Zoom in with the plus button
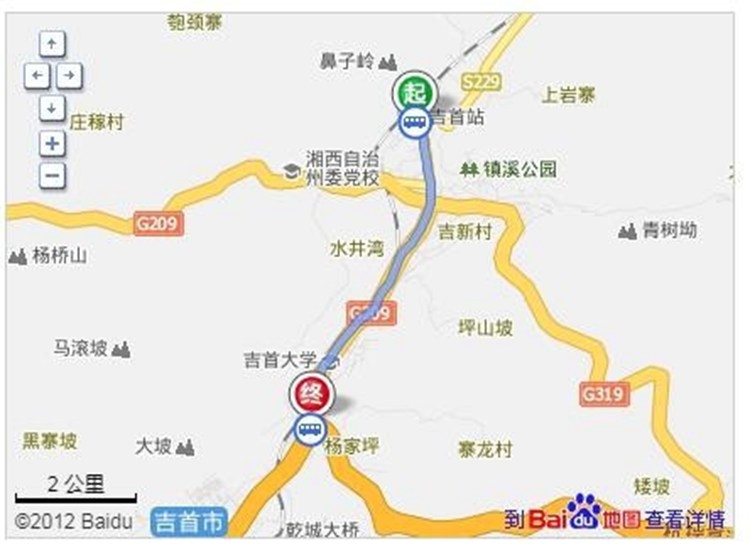The image size is (750, 559). [52, 143]
